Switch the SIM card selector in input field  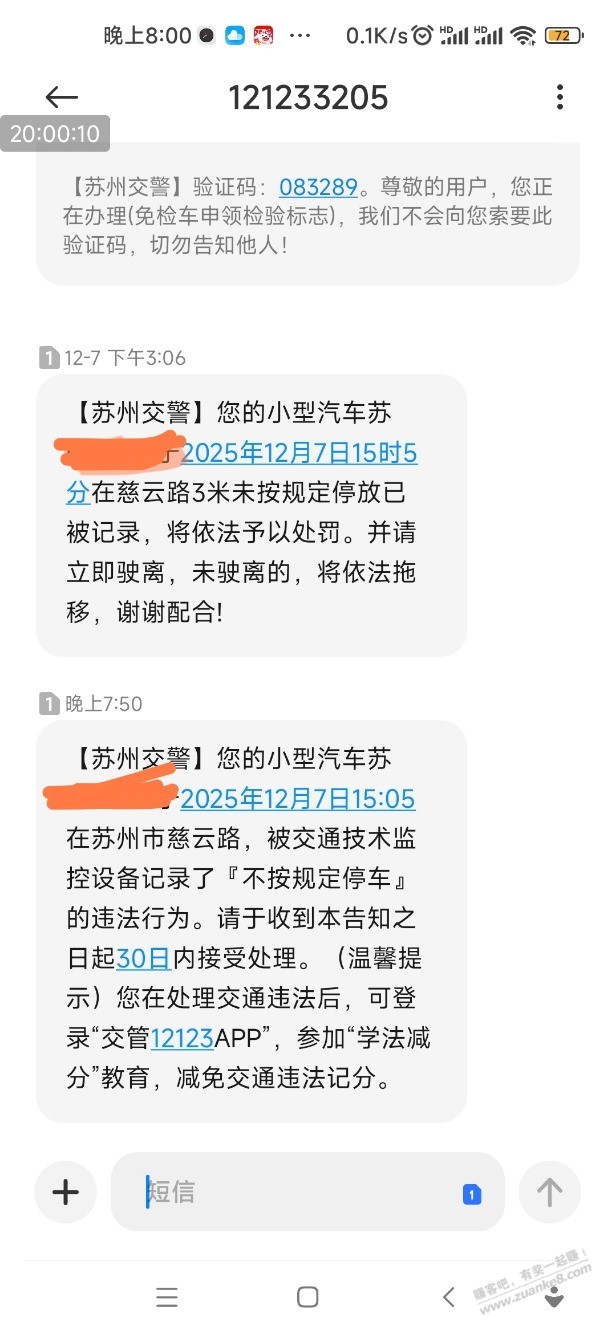(472, 1193)
